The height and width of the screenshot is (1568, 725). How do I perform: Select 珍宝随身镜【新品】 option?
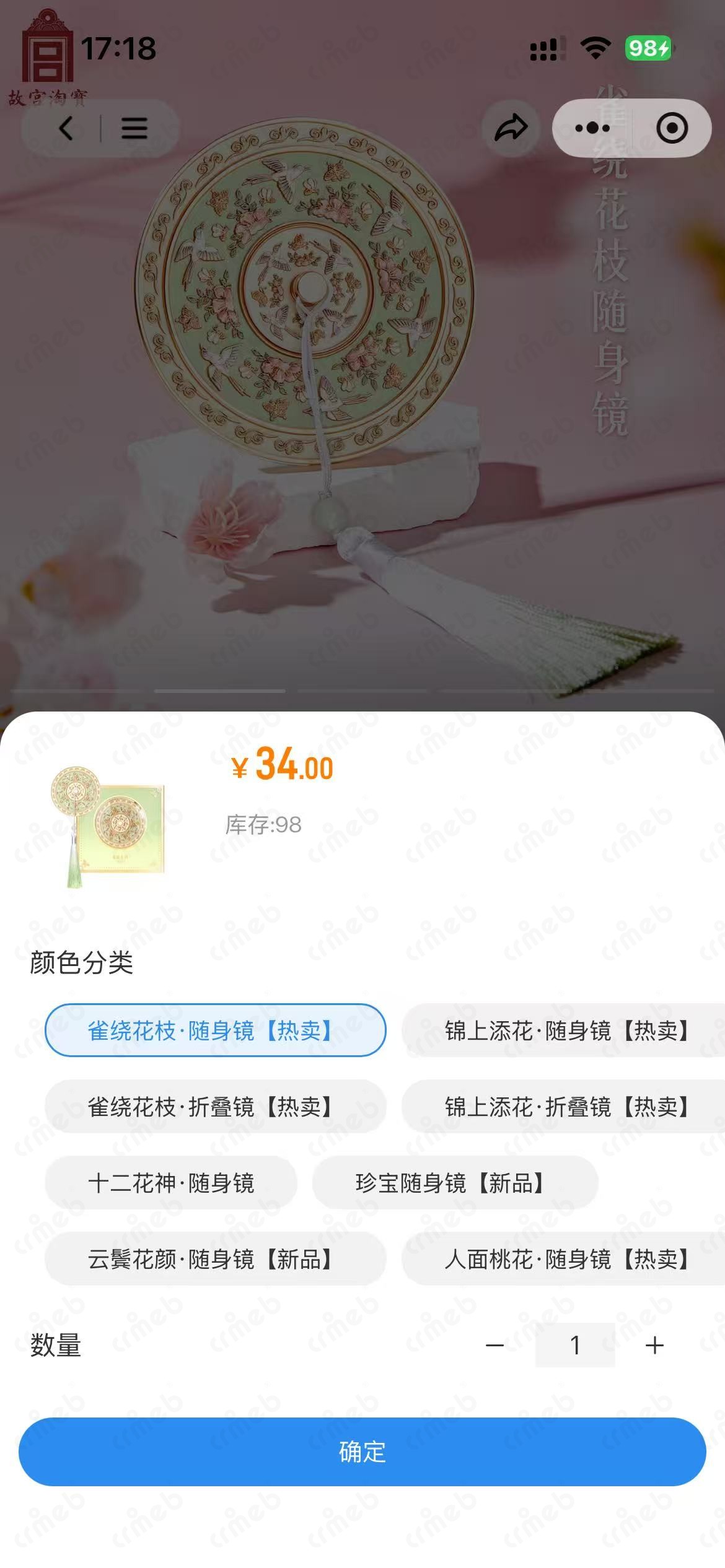(455, 1183)
